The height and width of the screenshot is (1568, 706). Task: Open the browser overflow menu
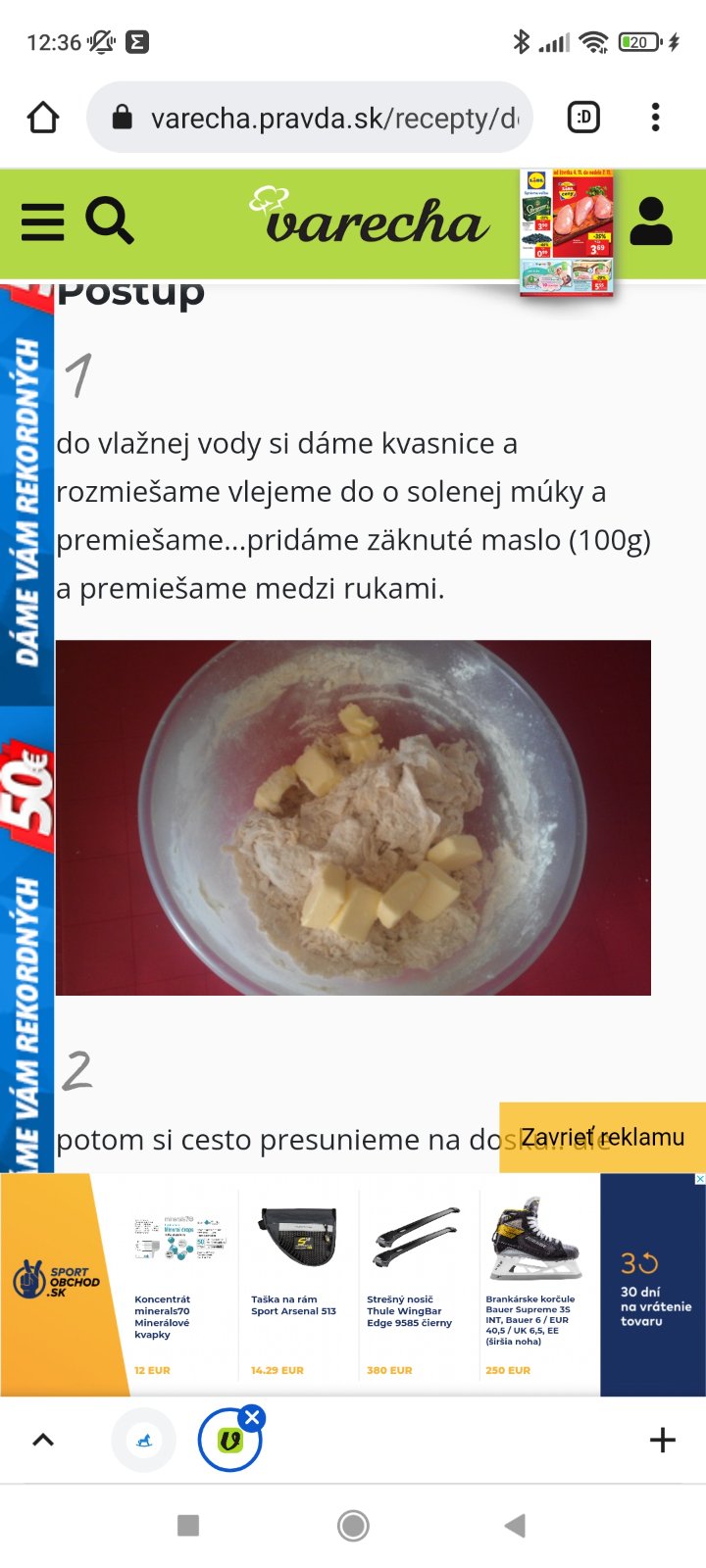(x=655, y=118)
